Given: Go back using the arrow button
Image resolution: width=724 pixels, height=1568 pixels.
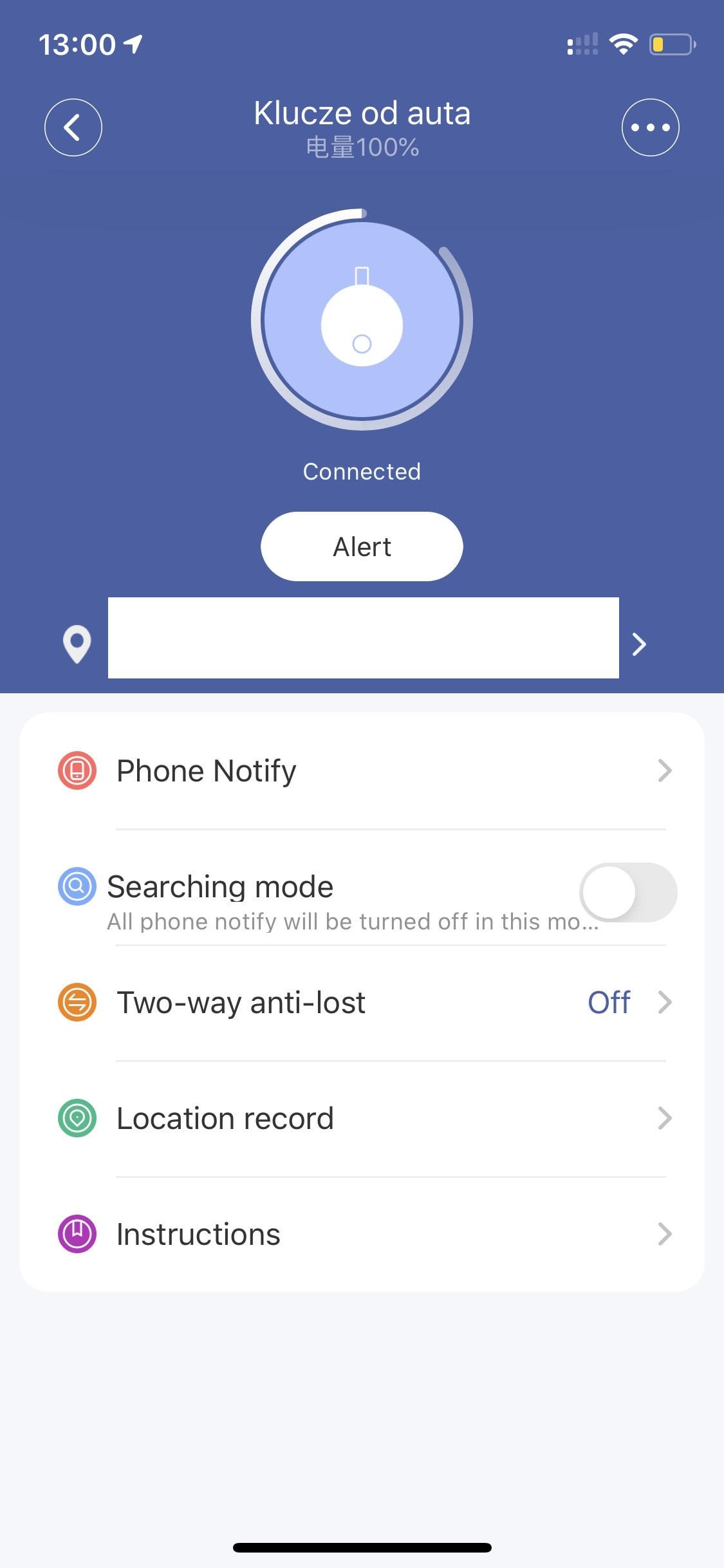Looking at the screenshot, I should [73, 127].
